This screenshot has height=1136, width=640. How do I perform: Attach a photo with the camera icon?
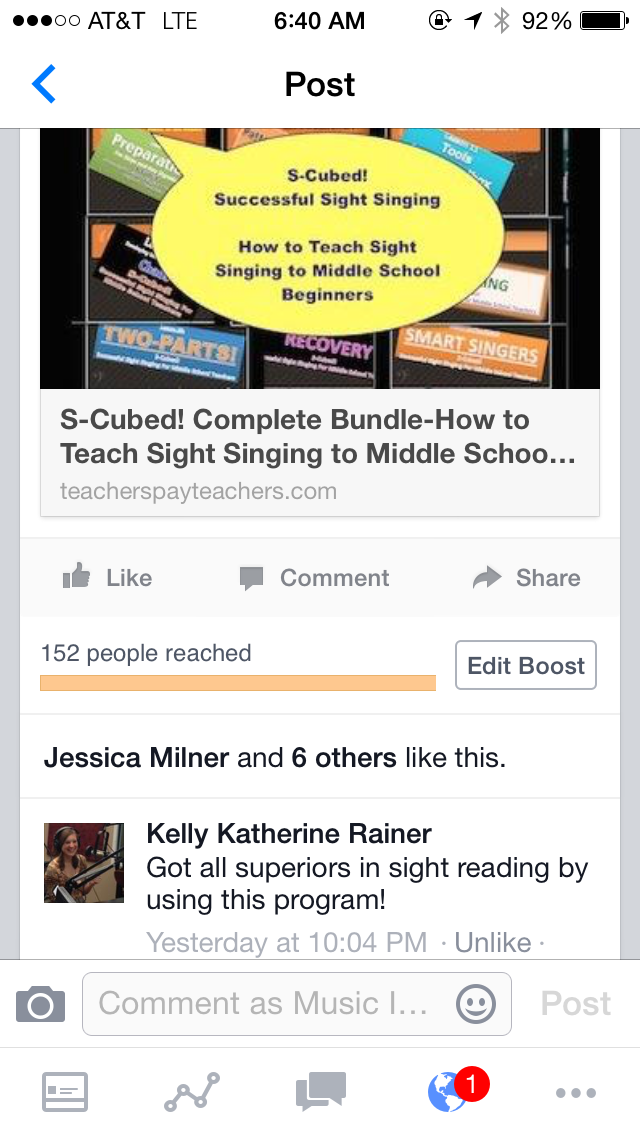pos(40,1003)
